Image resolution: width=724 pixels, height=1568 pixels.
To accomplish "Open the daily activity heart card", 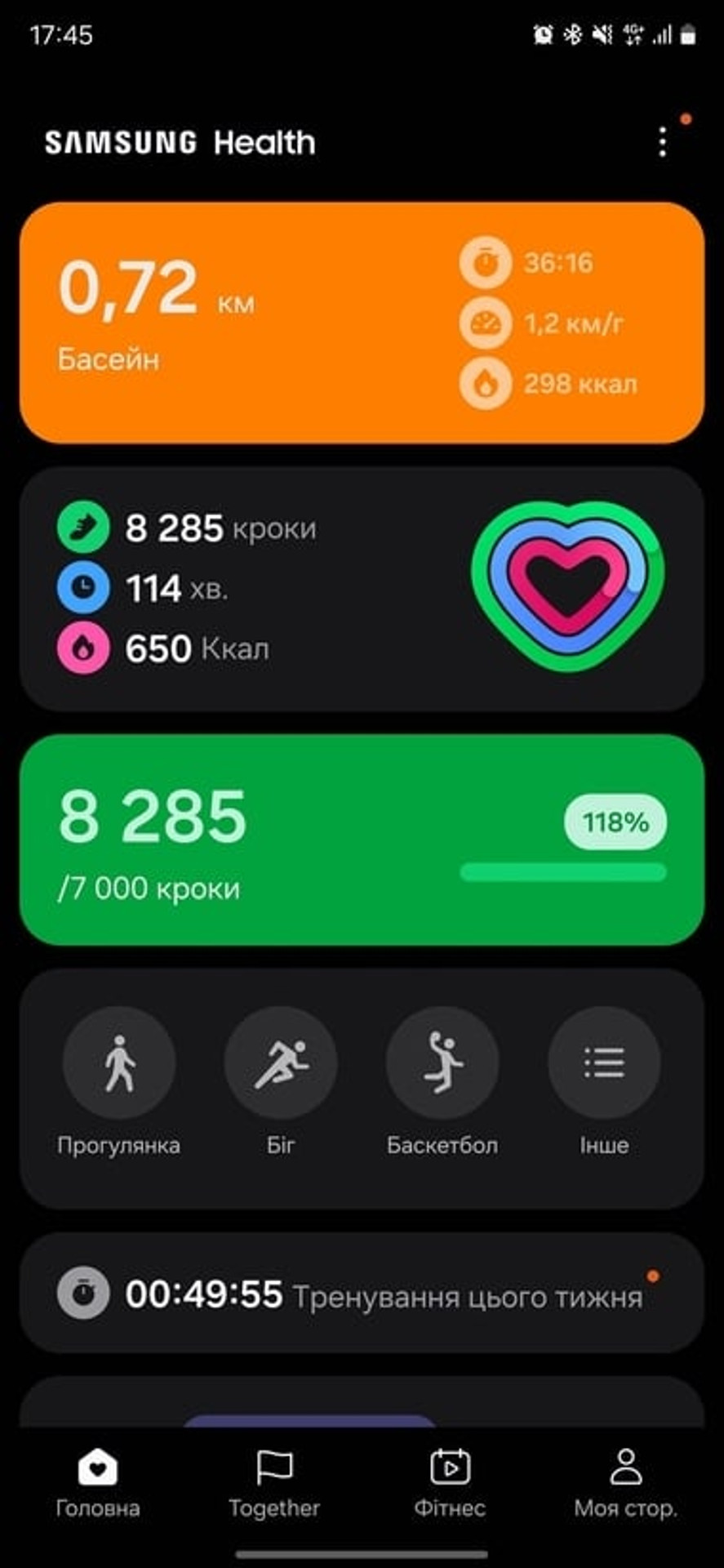I will pos(362,588).
